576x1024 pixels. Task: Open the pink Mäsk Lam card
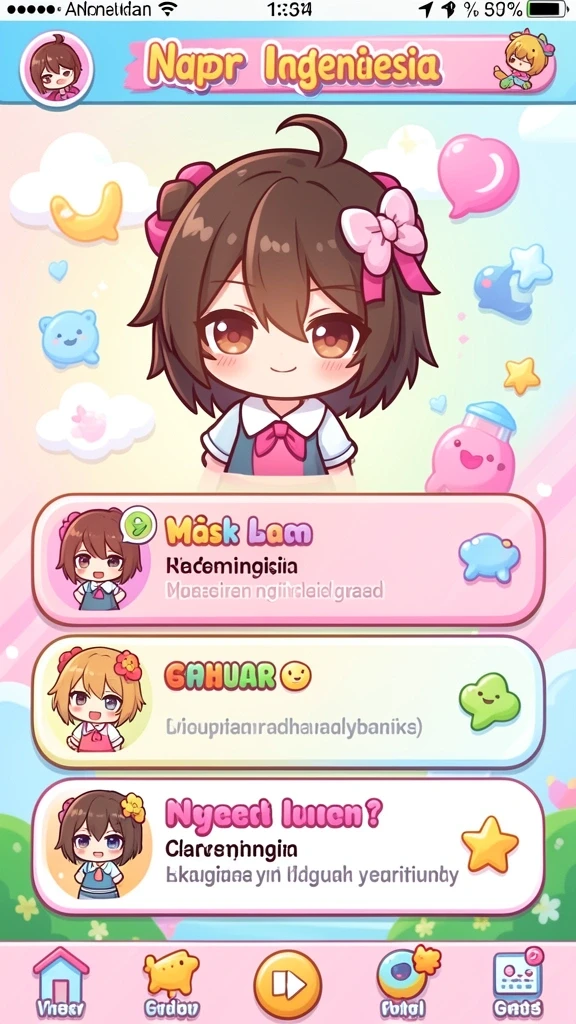tap(288, 560)
